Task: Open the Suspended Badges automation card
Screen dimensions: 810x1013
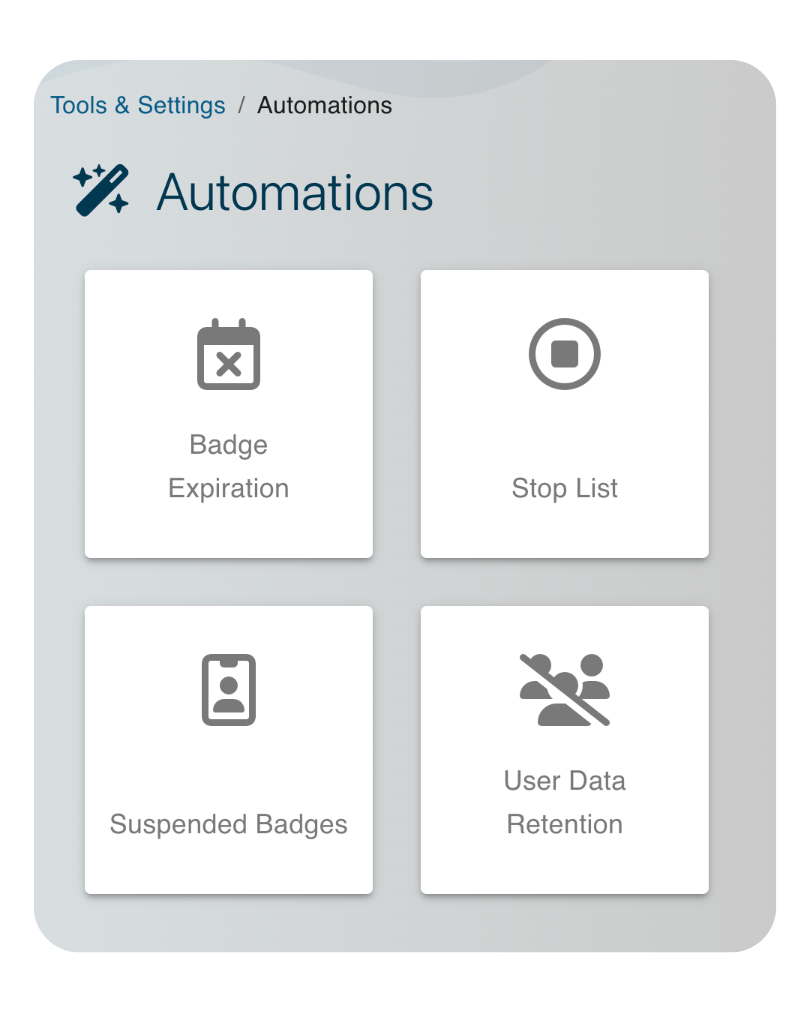Action: pos(229,749)
